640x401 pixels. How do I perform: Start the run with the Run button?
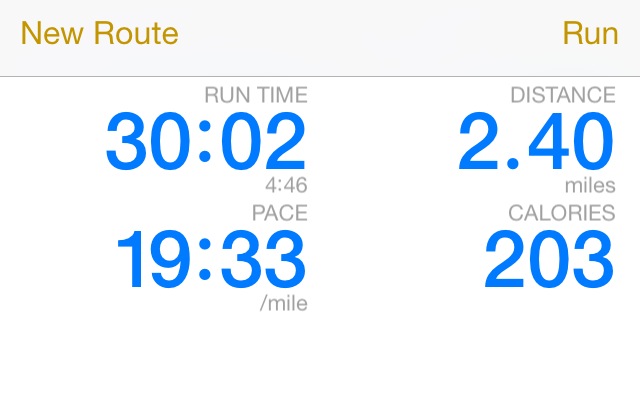coord(590,34)
